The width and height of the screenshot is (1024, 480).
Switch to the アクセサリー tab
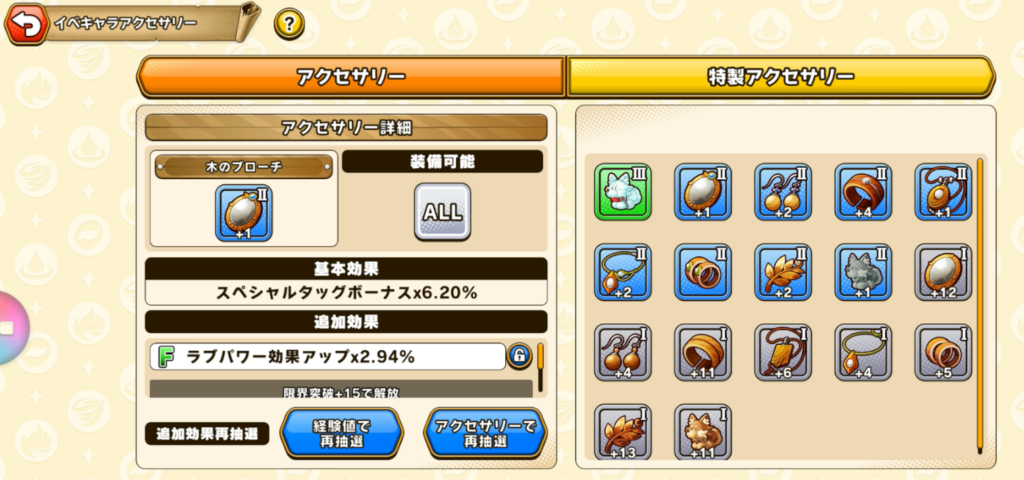pos(351,77)
